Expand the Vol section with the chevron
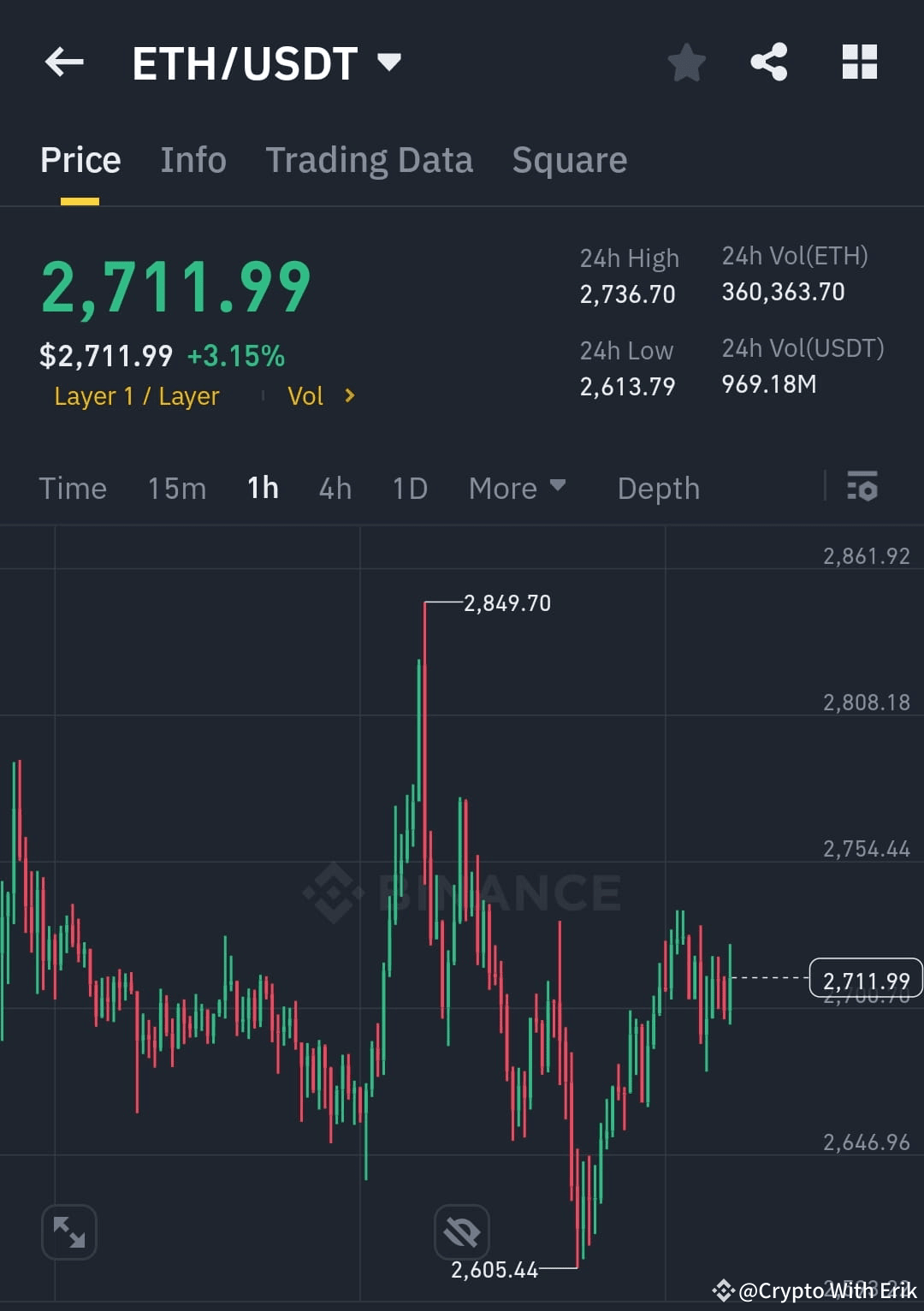 coord(349,395)
